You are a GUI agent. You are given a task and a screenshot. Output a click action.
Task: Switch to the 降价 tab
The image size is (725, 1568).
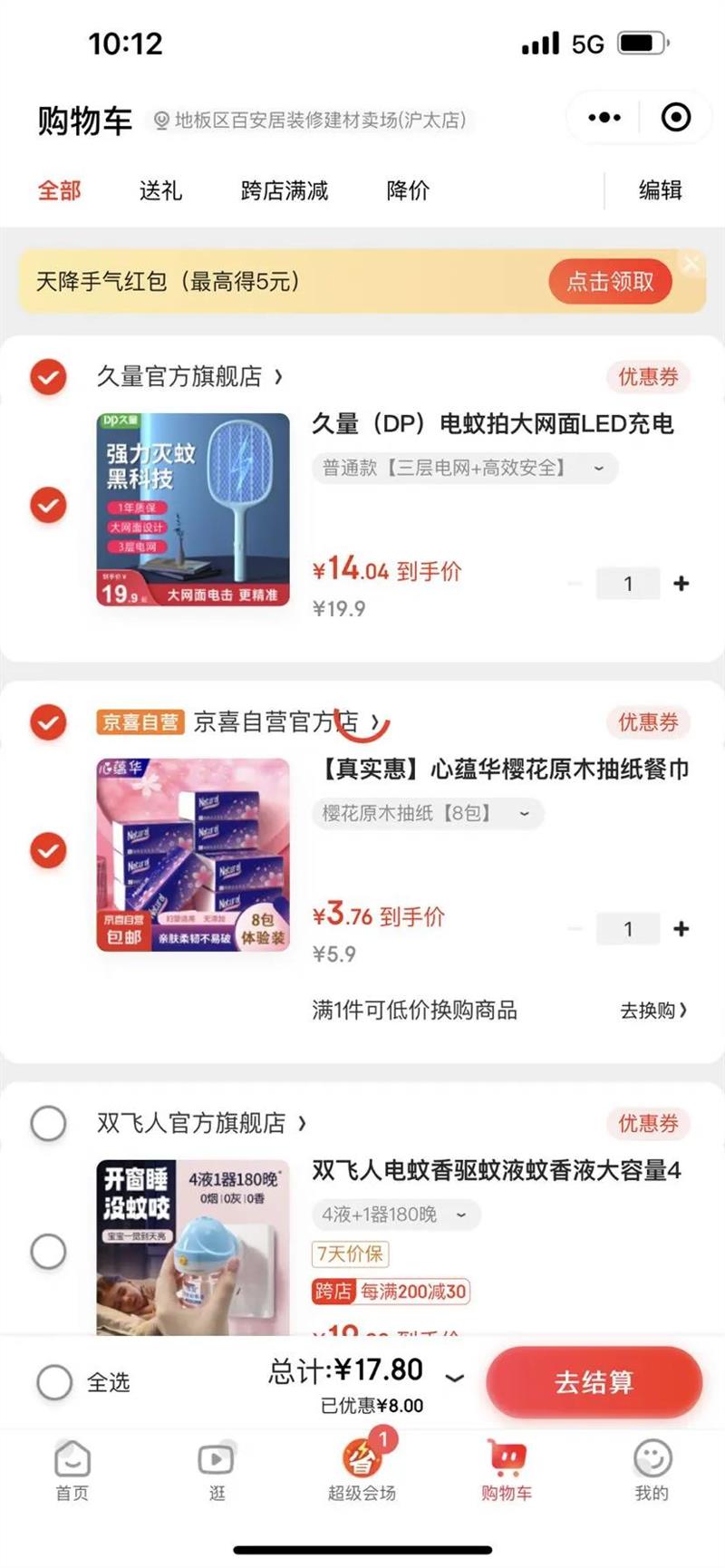(408, 190)
